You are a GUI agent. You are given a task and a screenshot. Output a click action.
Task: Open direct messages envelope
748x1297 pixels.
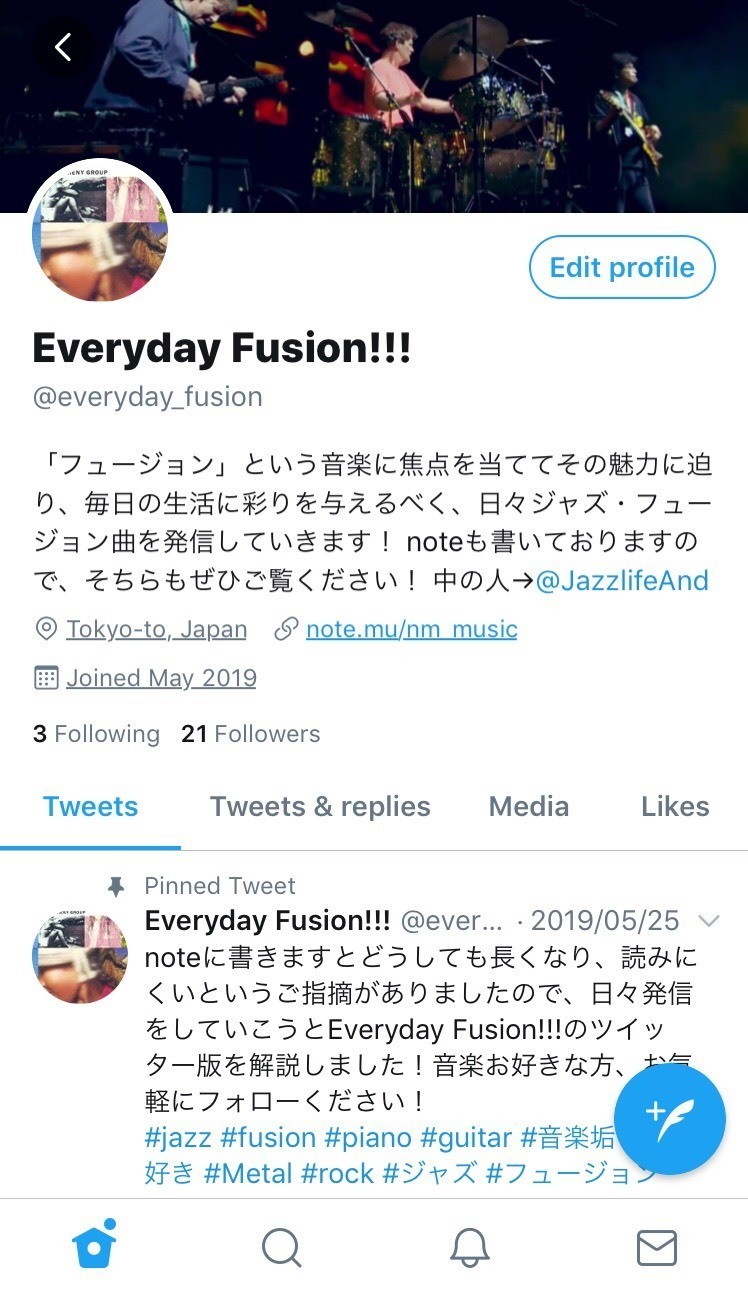[x=656, y=1247]
